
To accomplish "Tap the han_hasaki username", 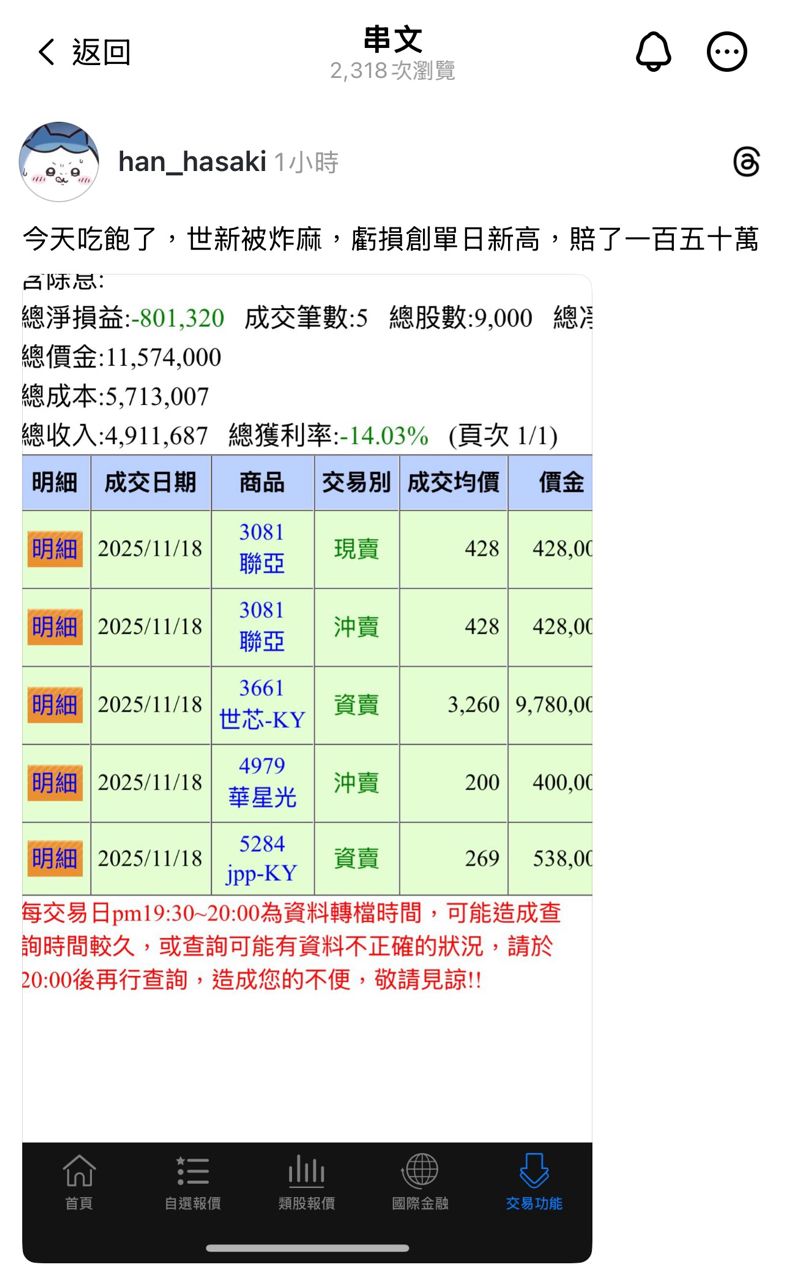I will 192,162.
